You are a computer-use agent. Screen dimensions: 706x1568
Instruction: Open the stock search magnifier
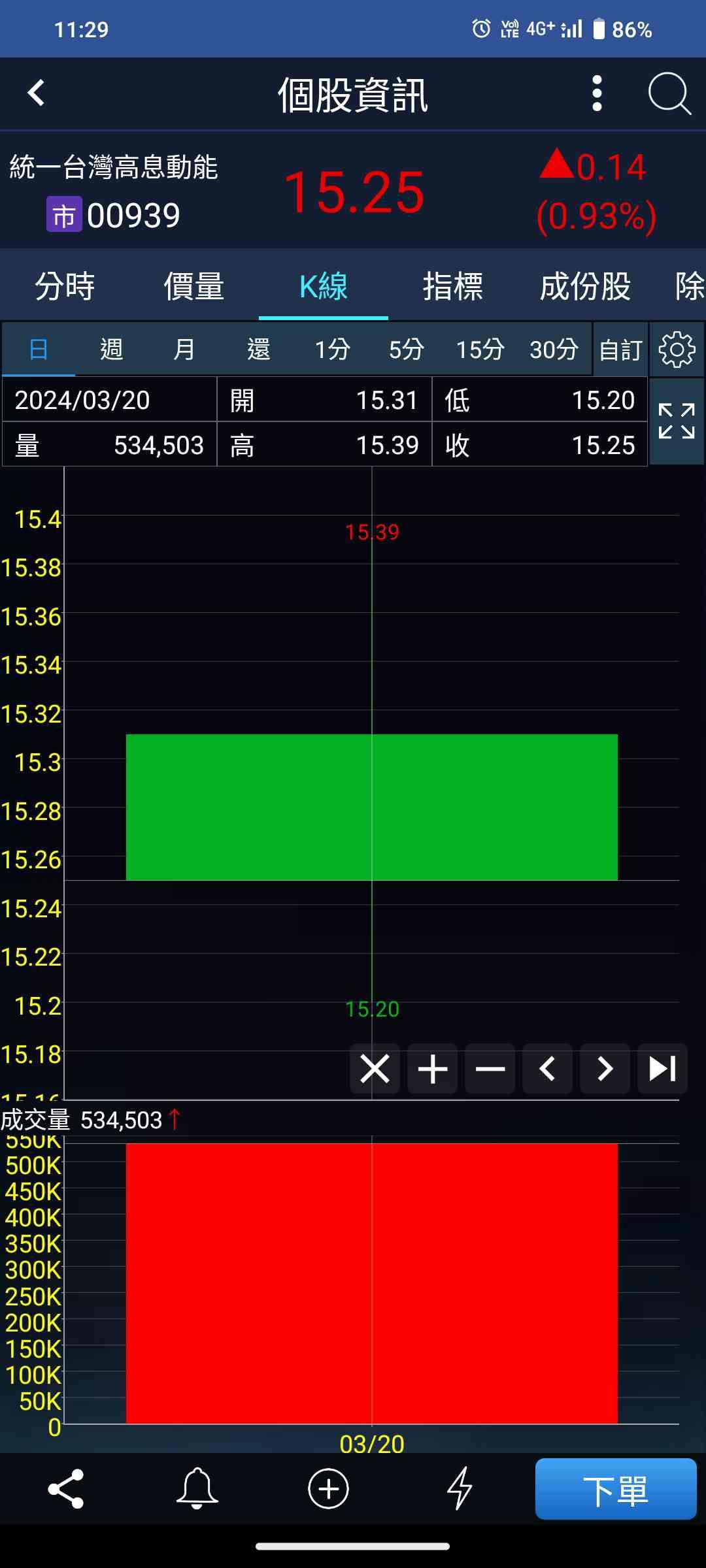(x=669, y=93)
